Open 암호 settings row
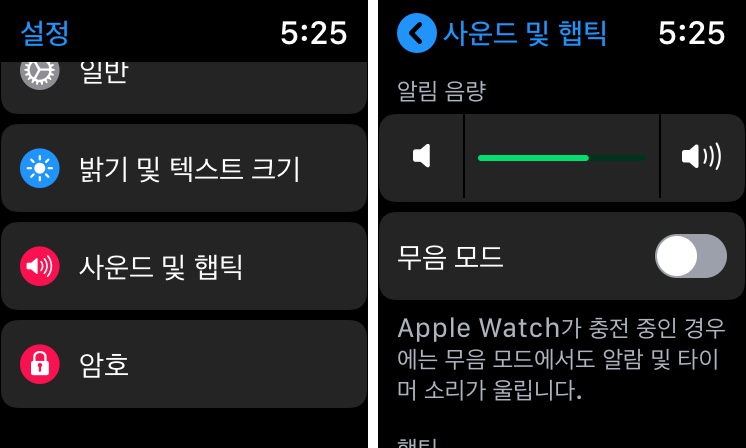This screenshot has width=746, height=448. coord(183,364)
